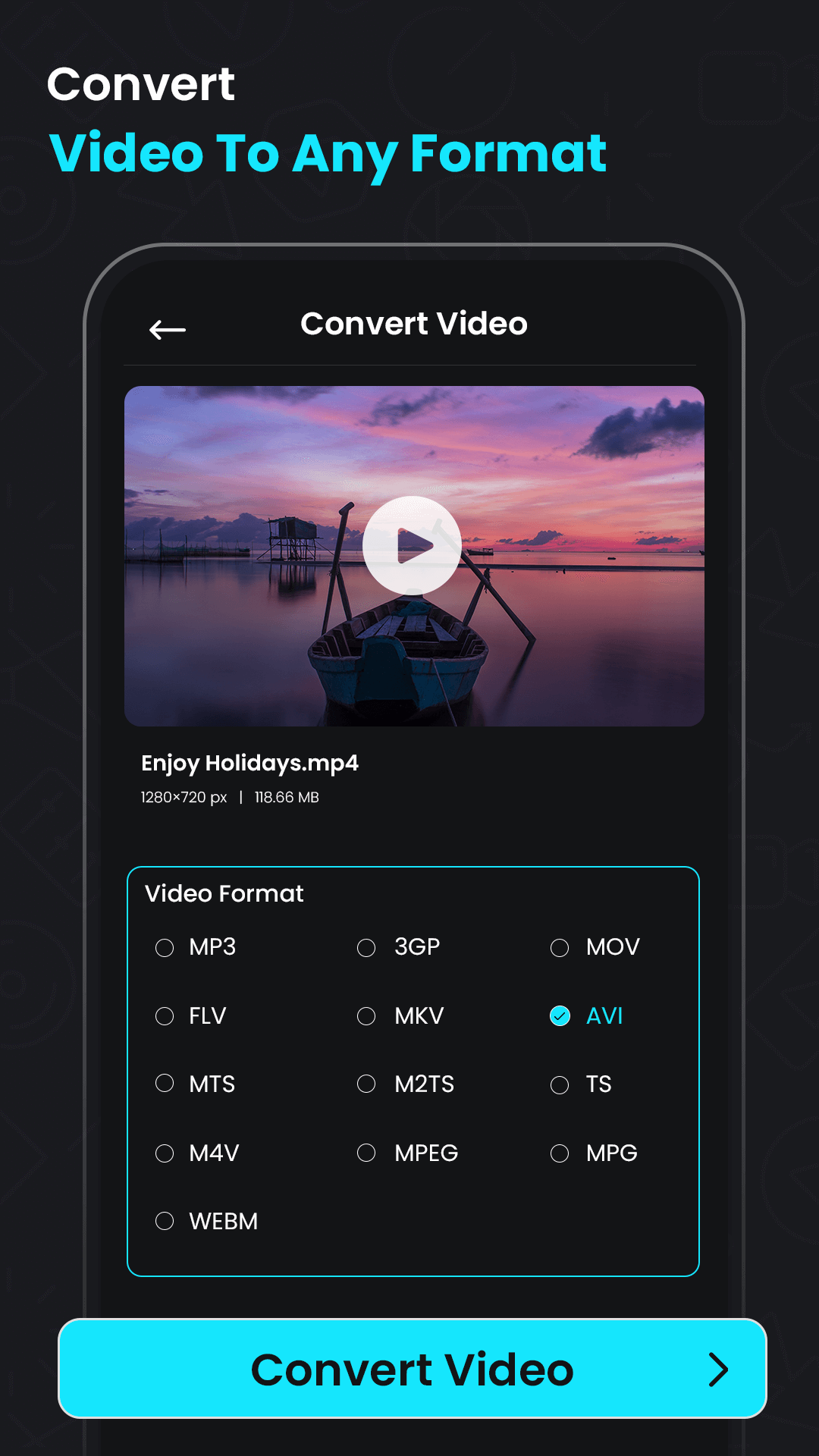Click the chevron on the Convert Video button
The height and width of the screenshot is (1456, 819).
coord(720,1370)
